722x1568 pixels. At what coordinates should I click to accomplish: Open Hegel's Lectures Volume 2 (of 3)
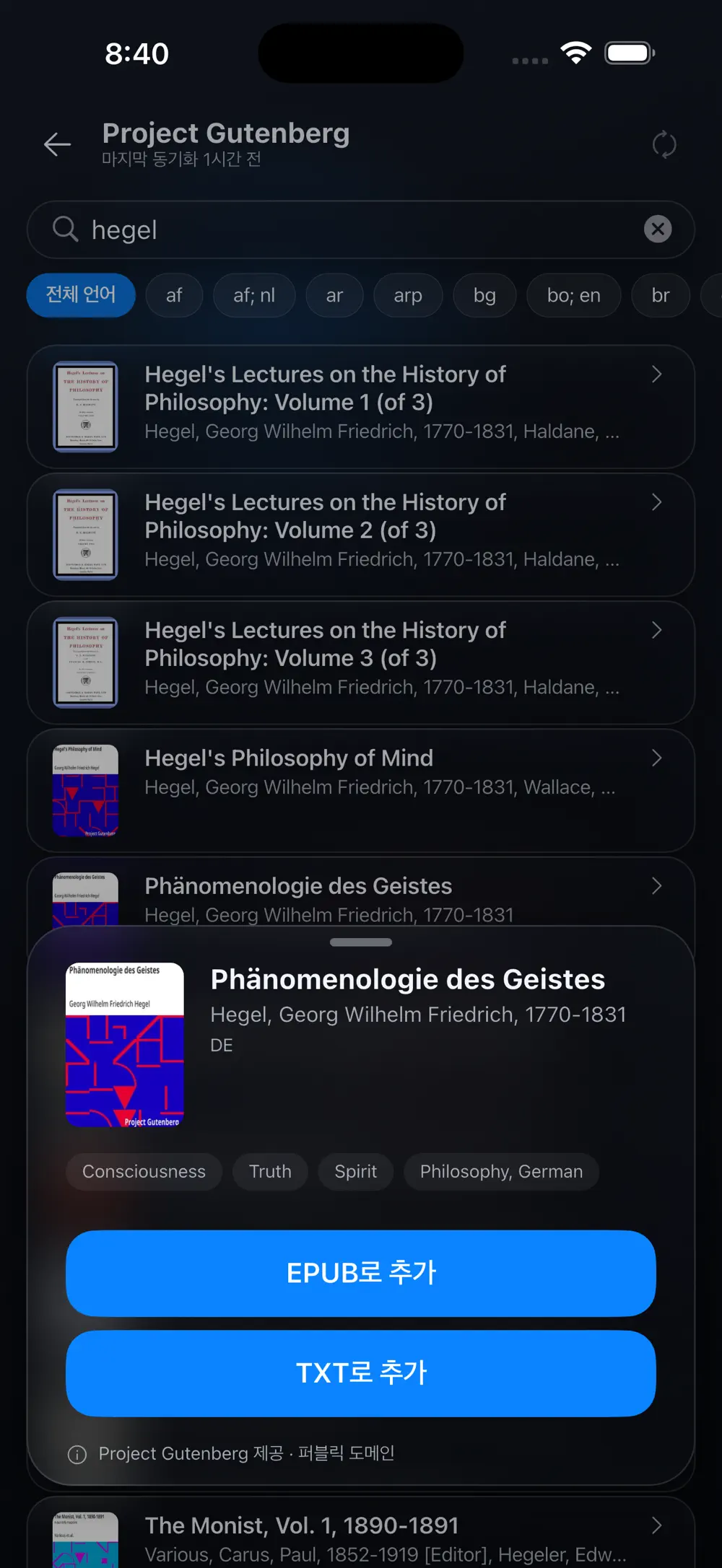361,535
